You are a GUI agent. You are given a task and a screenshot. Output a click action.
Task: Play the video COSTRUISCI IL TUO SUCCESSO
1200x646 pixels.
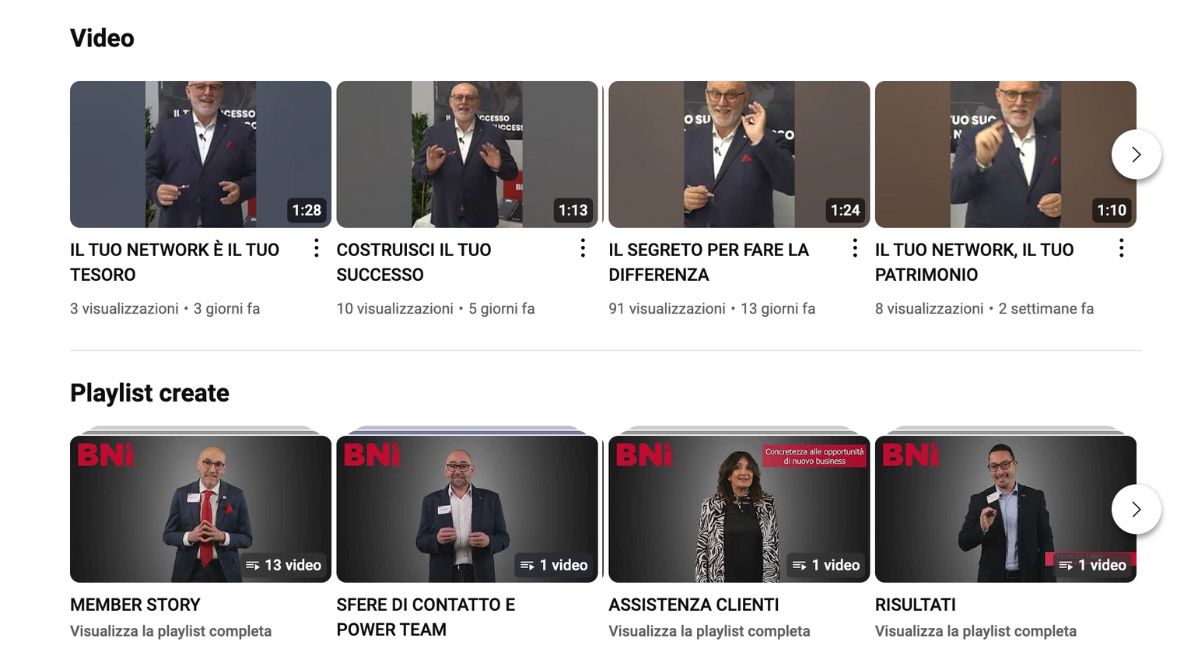pos(467,154)
